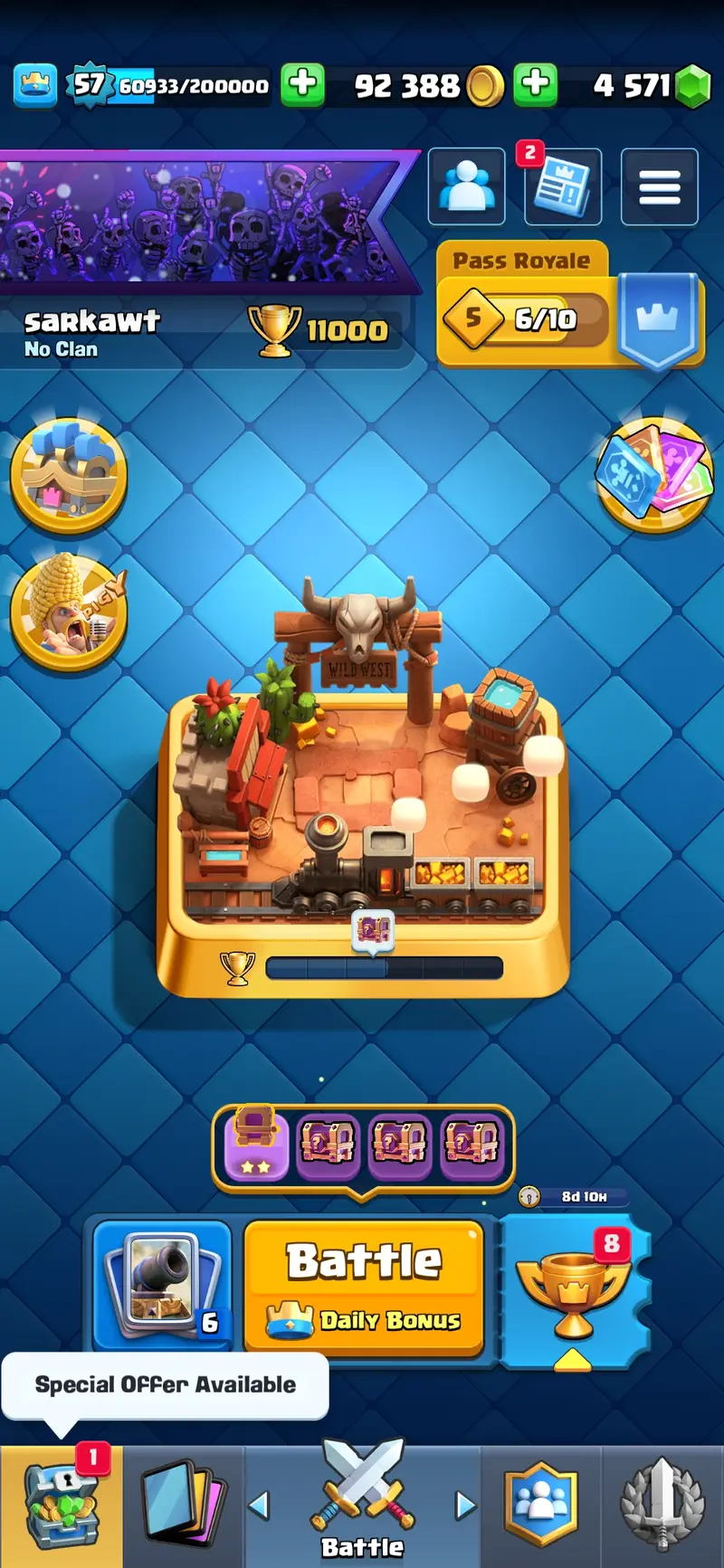Viewport: 724px width, 1568px height.
Task: Change battle deck with cannon card
Action: 163,1285
